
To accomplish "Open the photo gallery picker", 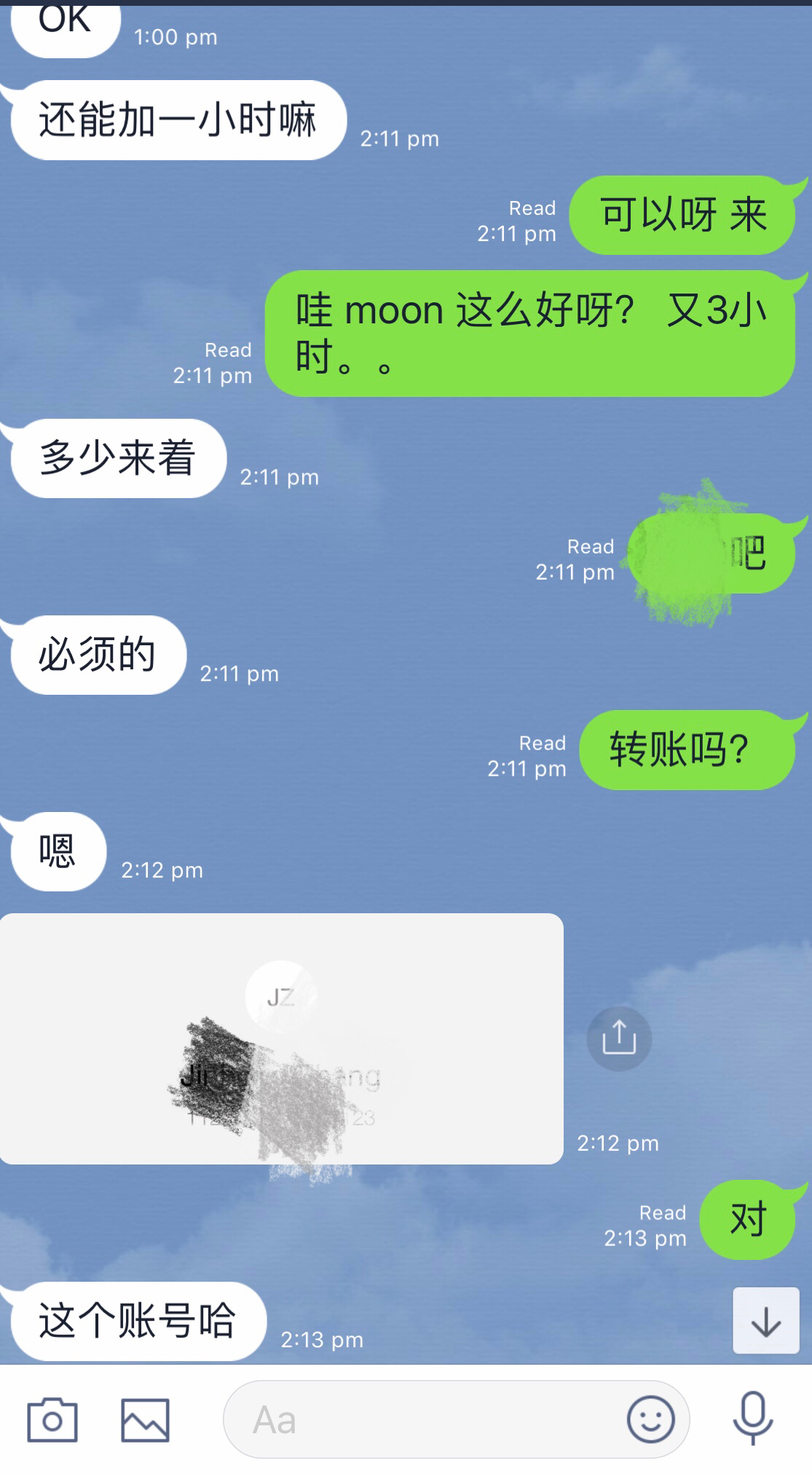I will pos(145,1419).
